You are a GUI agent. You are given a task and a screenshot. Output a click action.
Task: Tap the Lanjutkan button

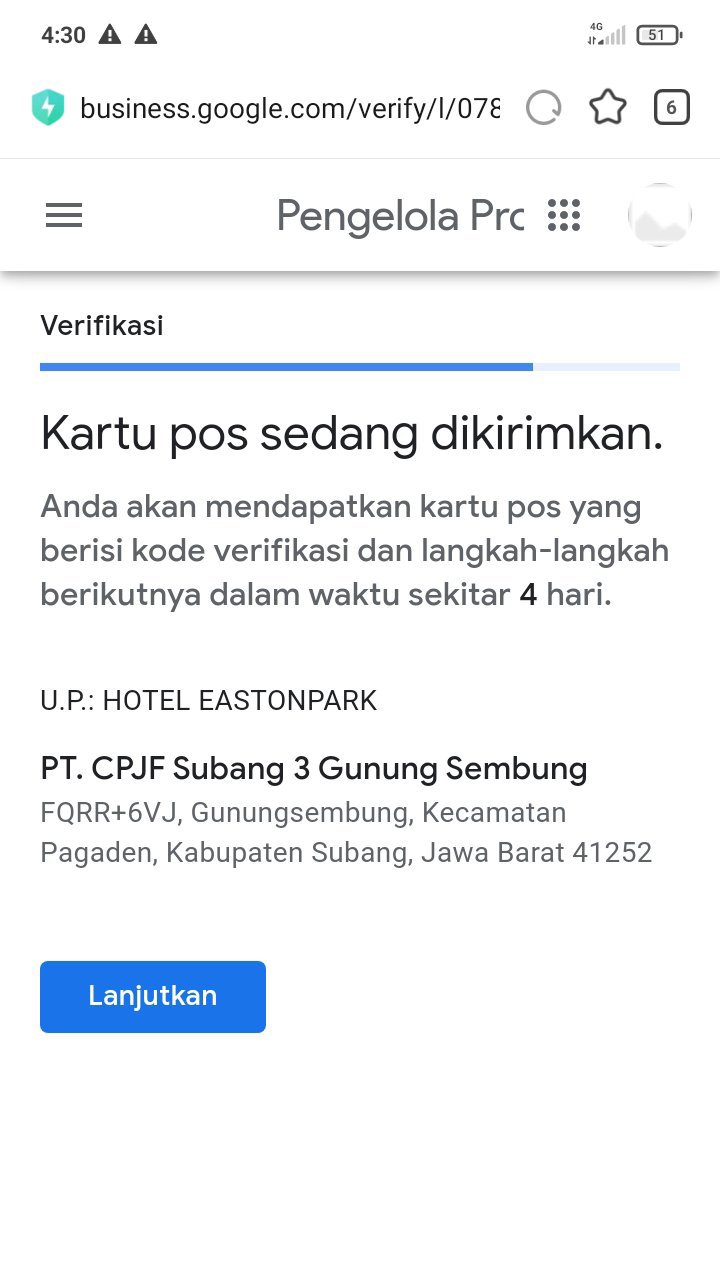click(x=153, y=996)
